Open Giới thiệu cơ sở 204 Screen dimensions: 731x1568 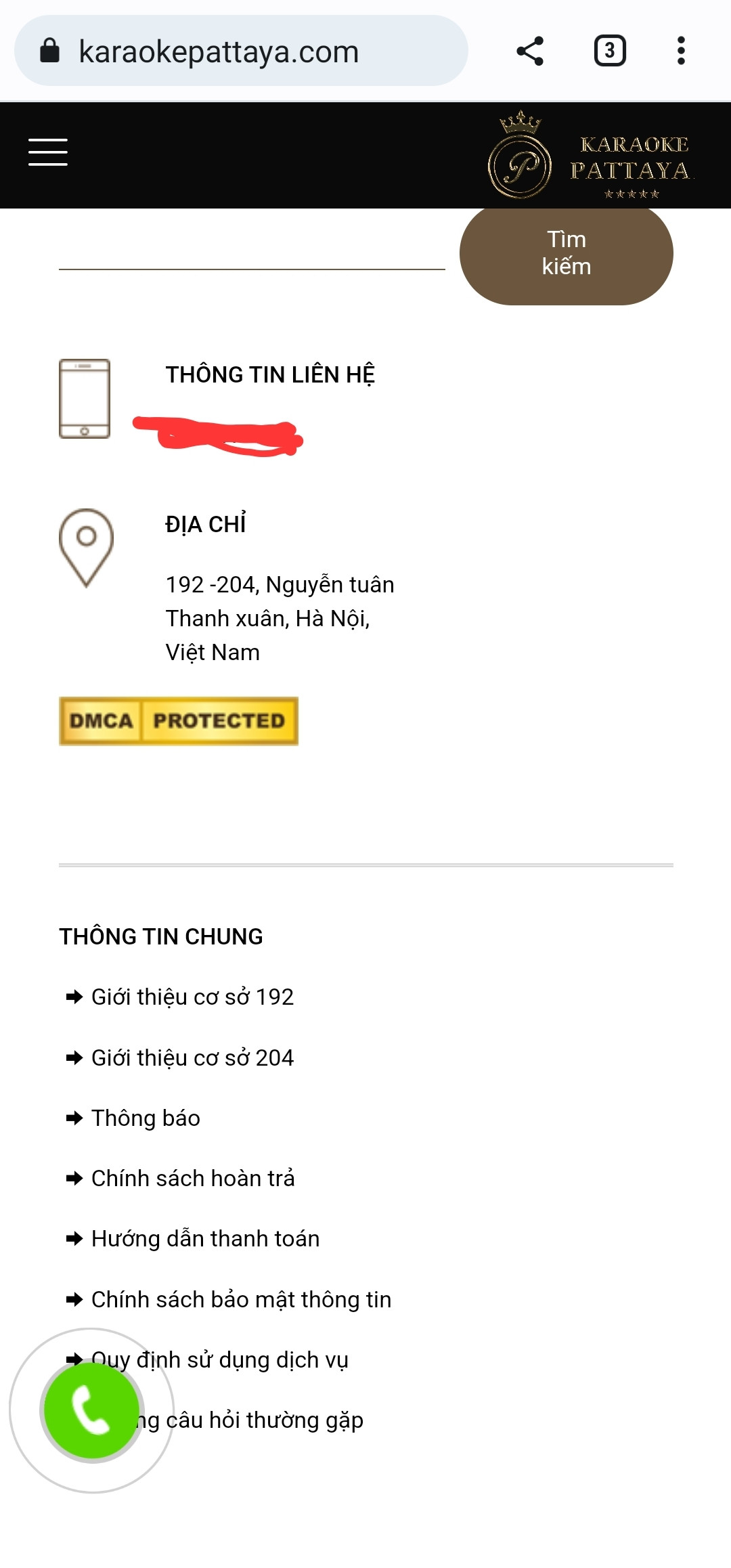point(192,1058)
